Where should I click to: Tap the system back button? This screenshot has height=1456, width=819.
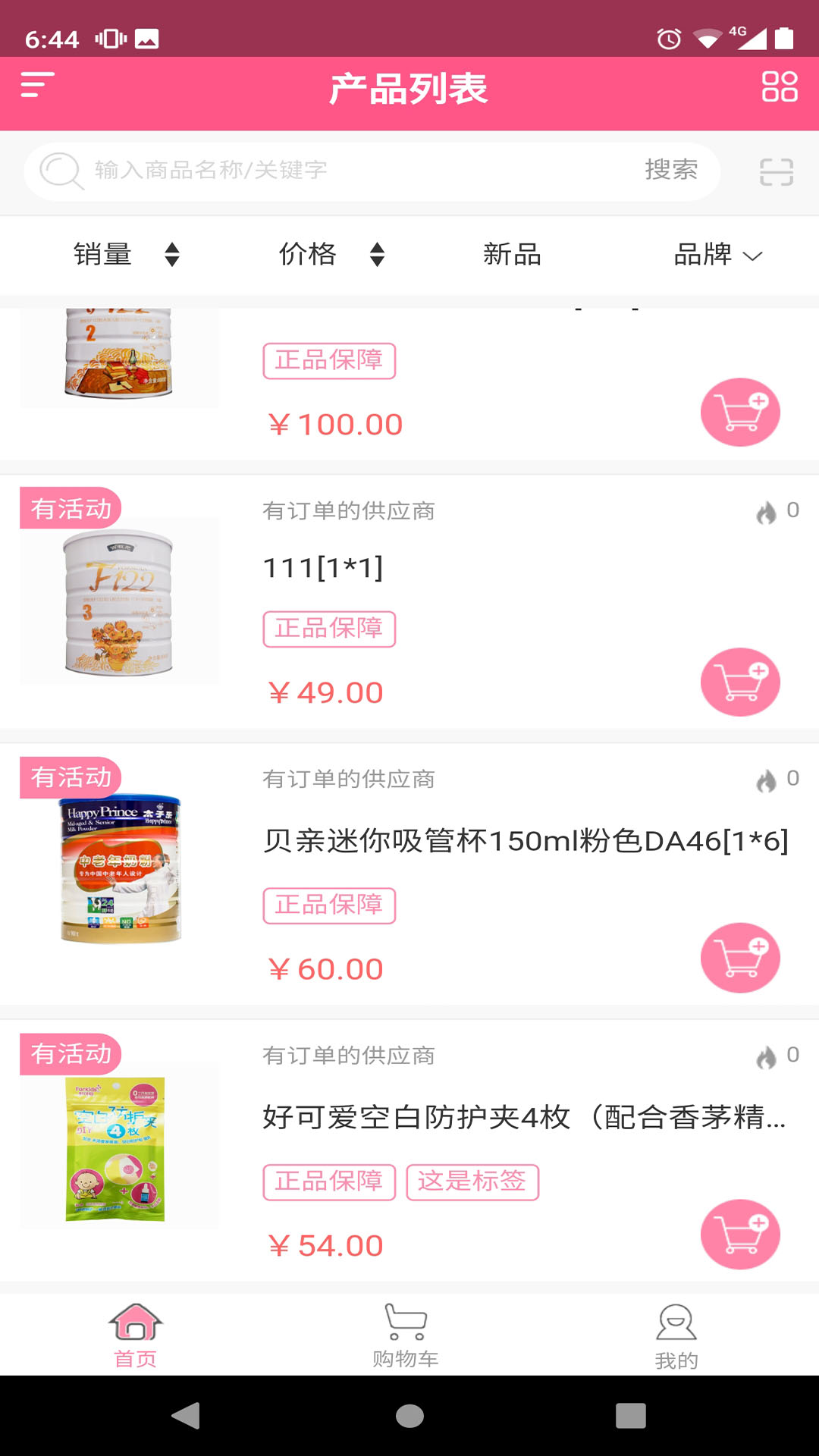click(x=187, y=1416)
